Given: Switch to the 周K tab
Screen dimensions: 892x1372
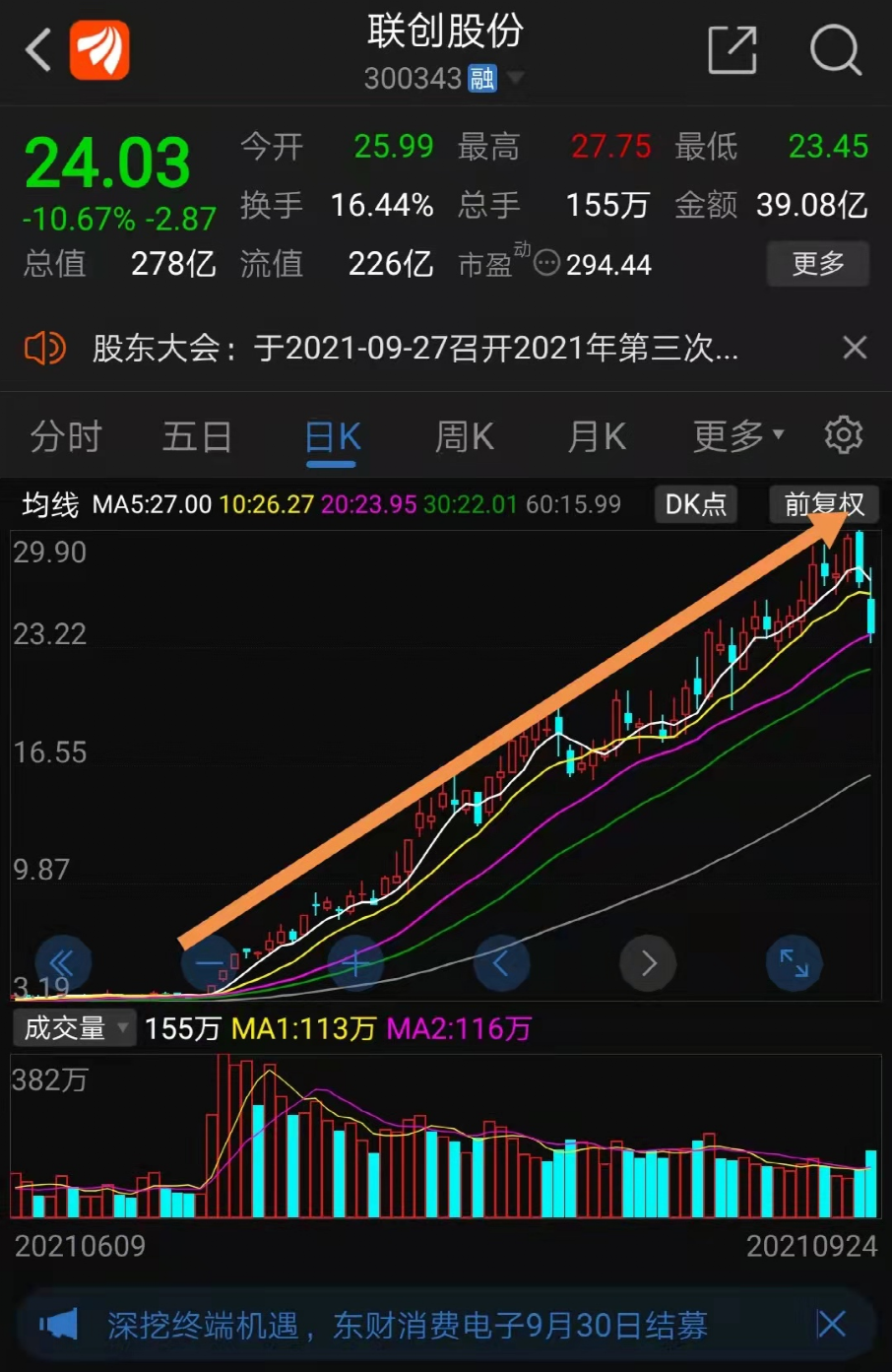Looking at the screenshot, I should tap(465, 436).
